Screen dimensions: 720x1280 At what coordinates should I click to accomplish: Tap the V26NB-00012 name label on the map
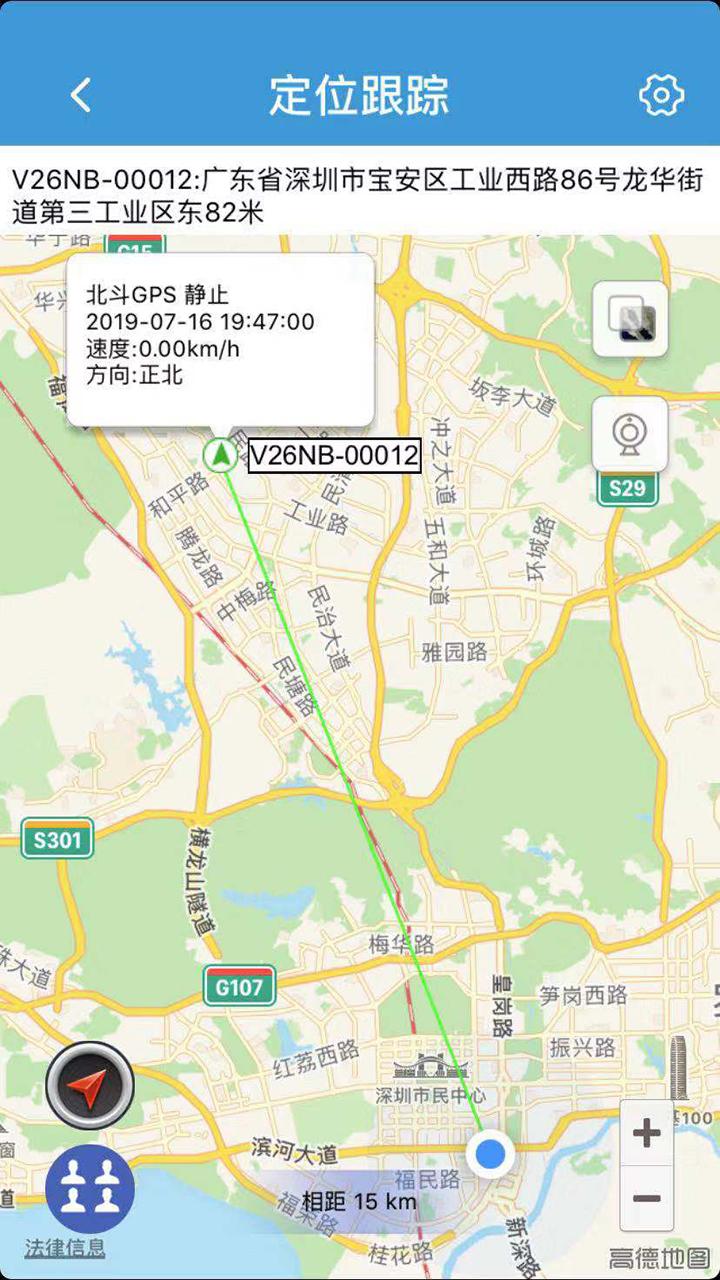point(334,456)
